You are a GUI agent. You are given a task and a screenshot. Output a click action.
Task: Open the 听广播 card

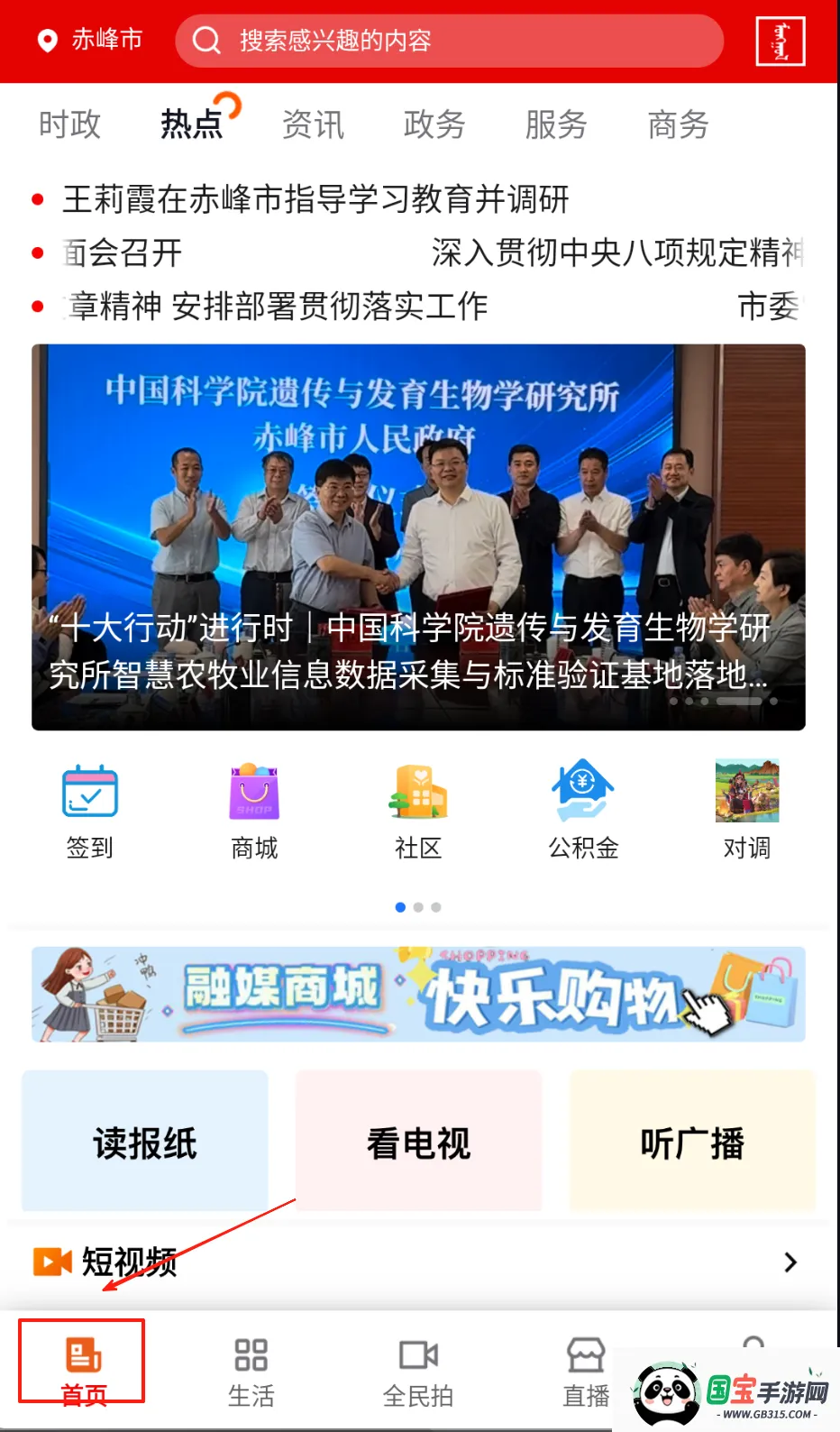pos(691,1142)
